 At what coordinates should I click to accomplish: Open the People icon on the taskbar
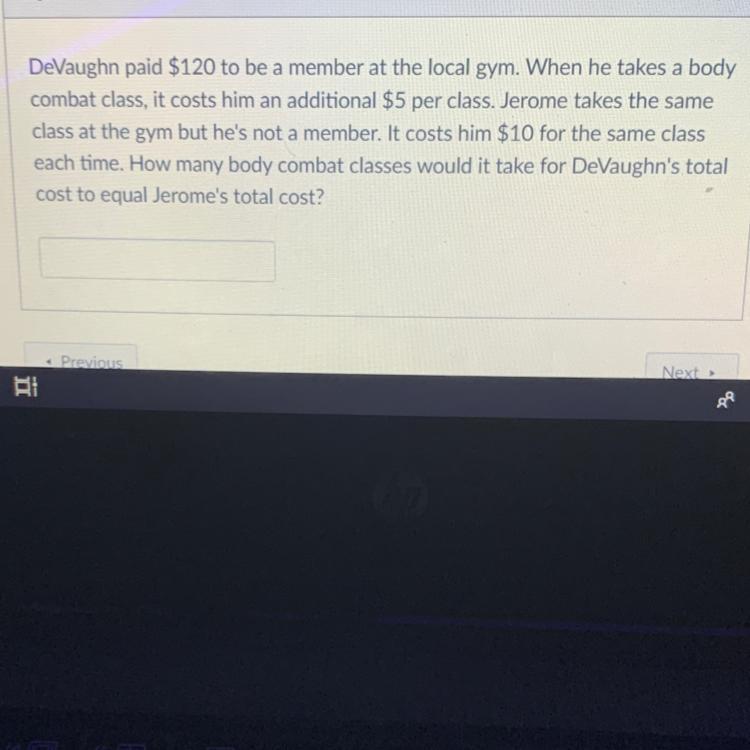coord(725,400)
